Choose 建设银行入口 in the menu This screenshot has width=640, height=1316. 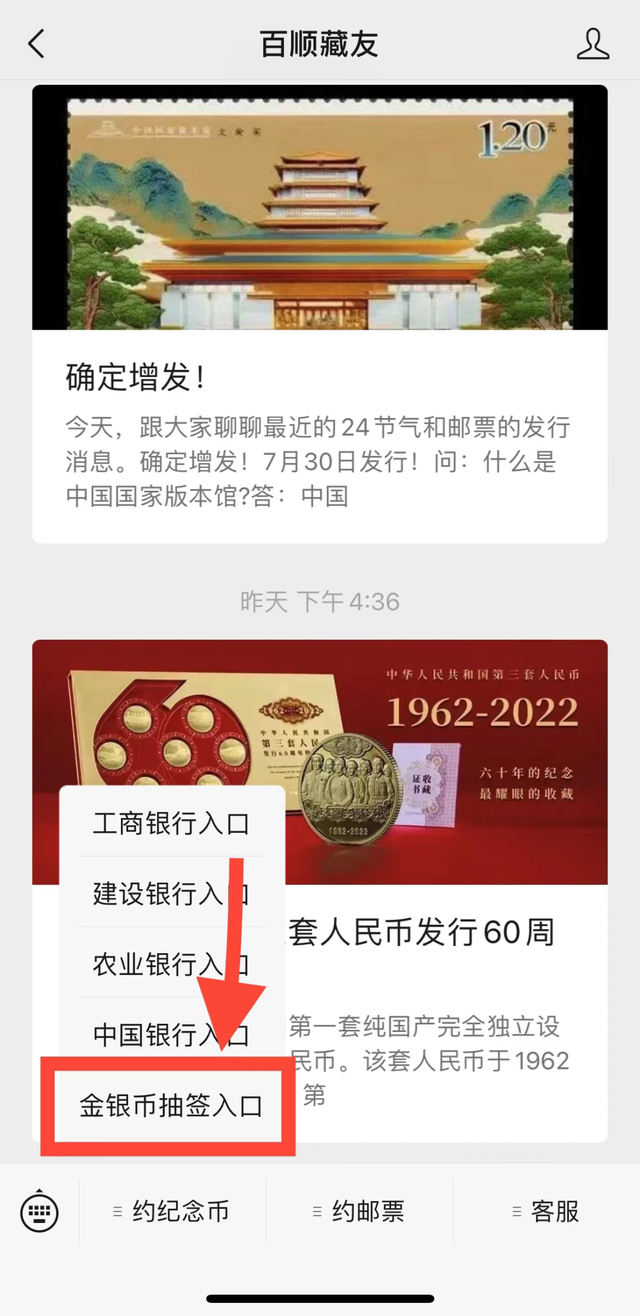(170, 894)
